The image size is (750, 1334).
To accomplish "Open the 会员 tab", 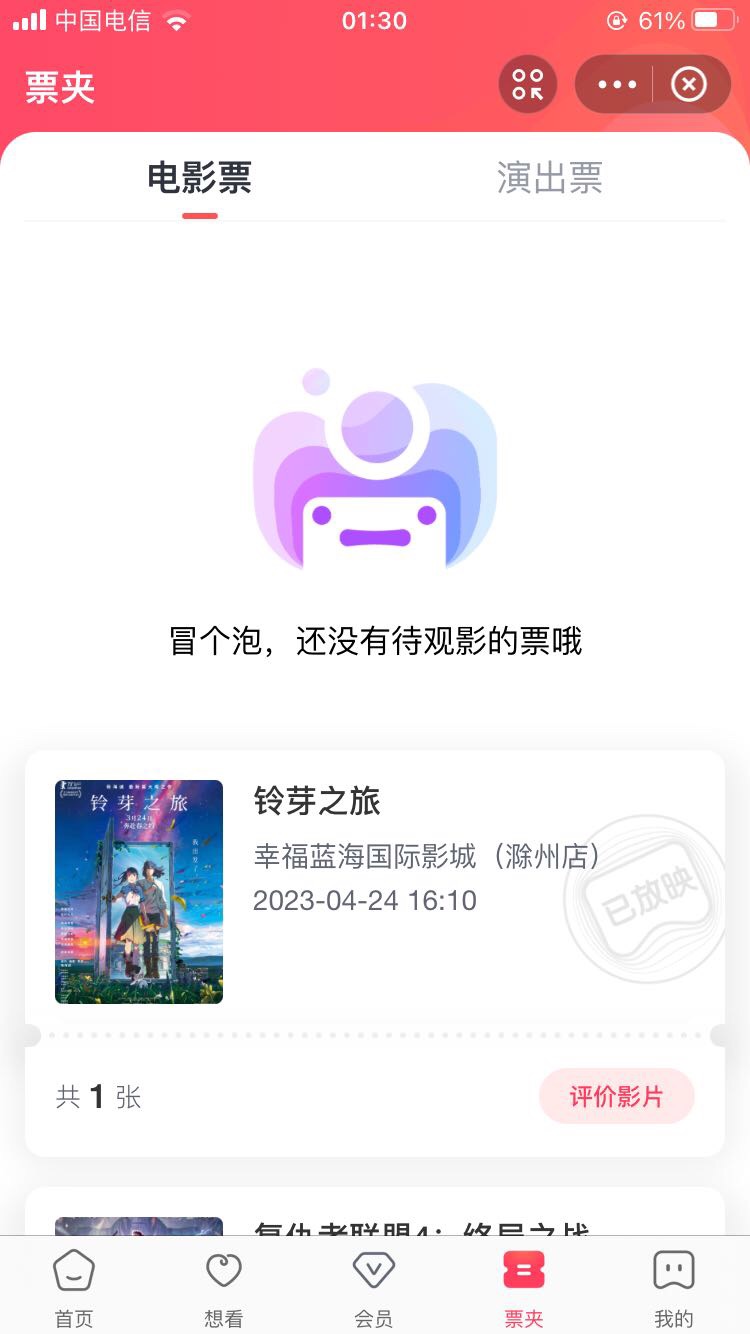I will tap(374, 1288).
